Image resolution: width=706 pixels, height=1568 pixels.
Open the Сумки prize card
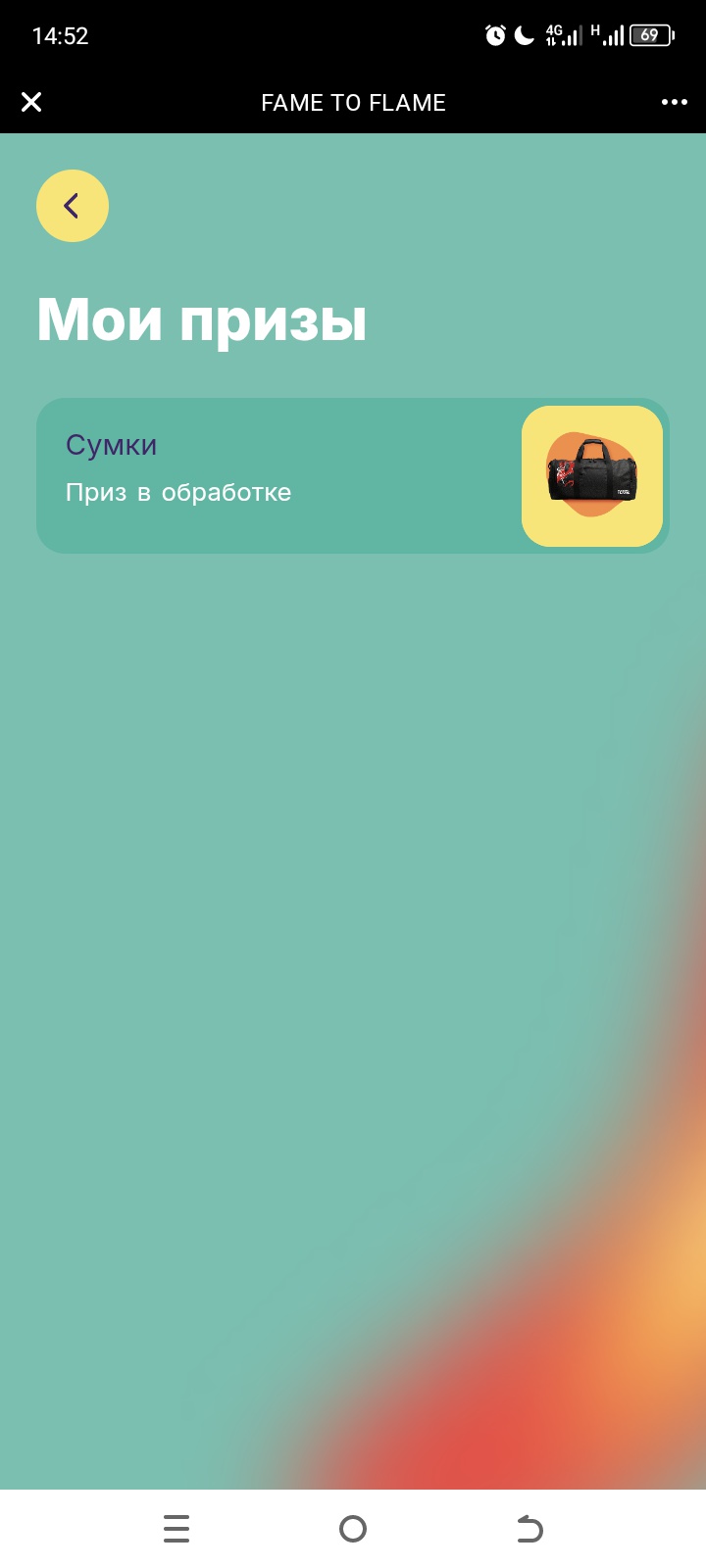(353, 475)
